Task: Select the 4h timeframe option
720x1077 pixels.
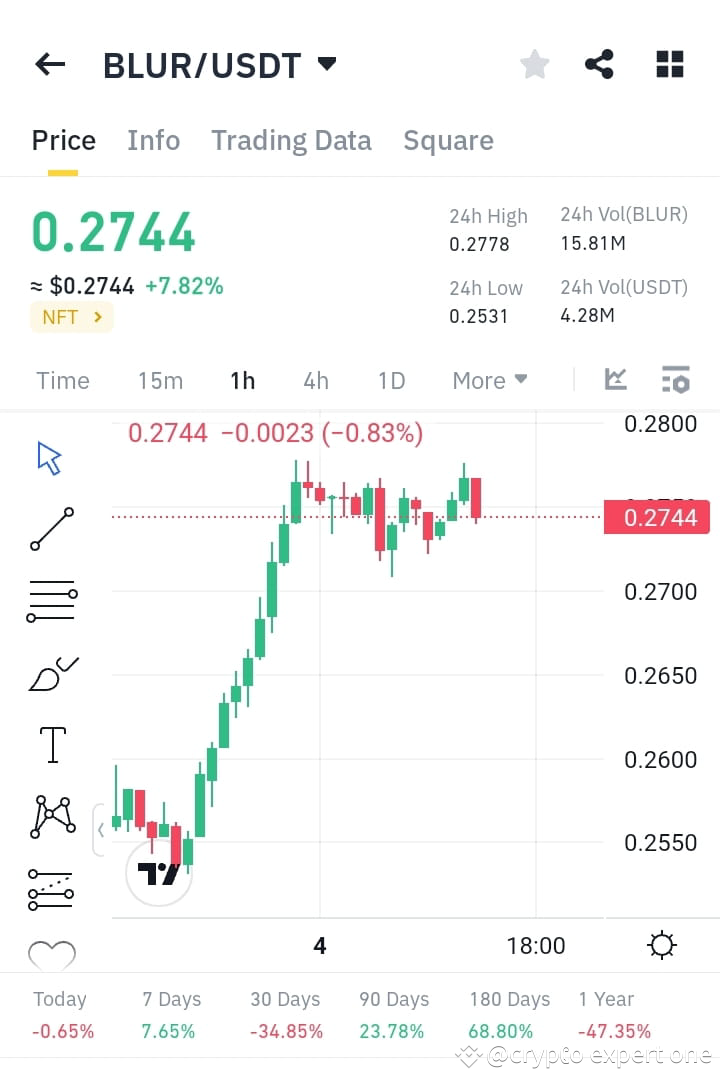Action: click(316, 380)
